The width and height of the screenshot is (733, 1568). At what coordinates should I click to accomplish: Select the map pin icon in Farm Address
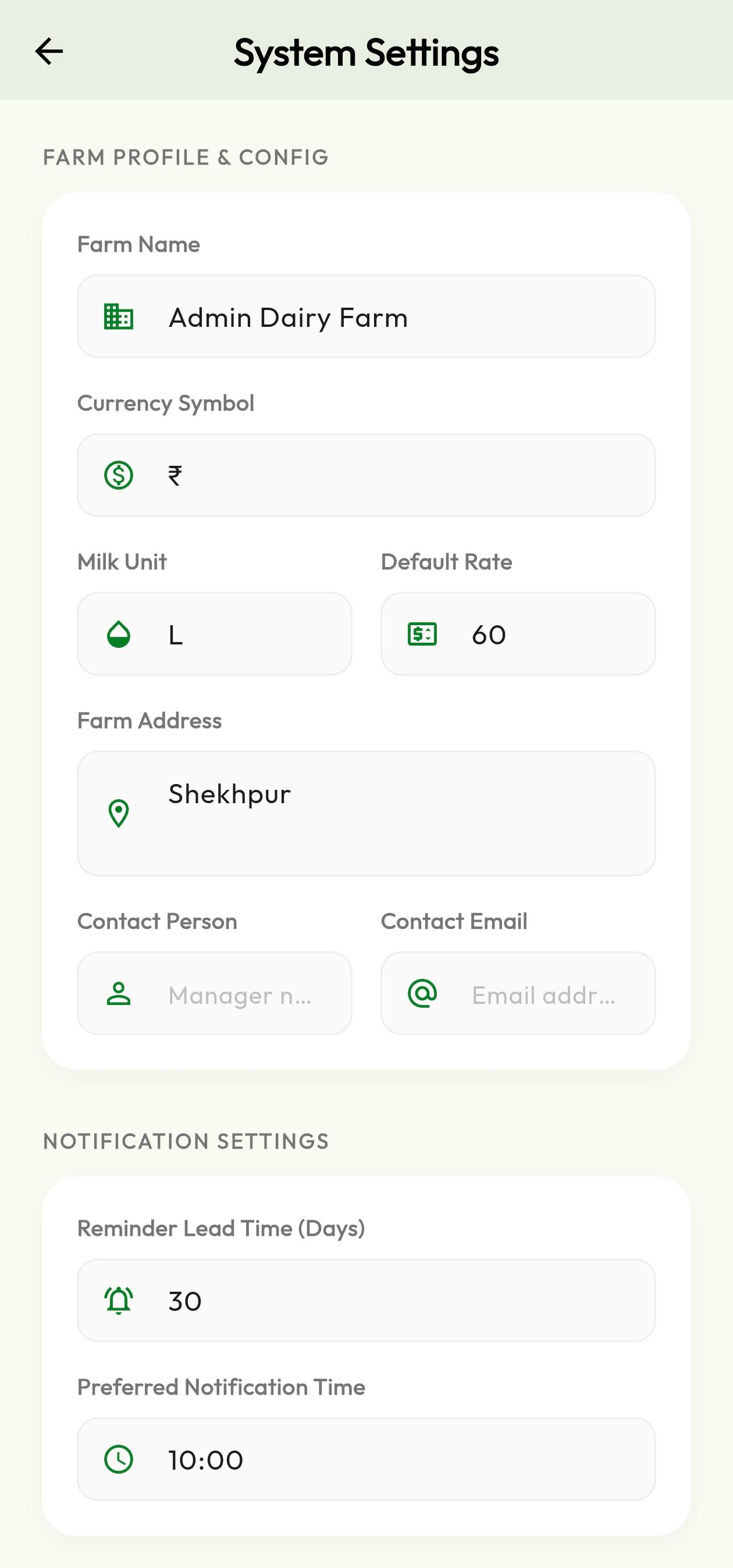[119, 812]
